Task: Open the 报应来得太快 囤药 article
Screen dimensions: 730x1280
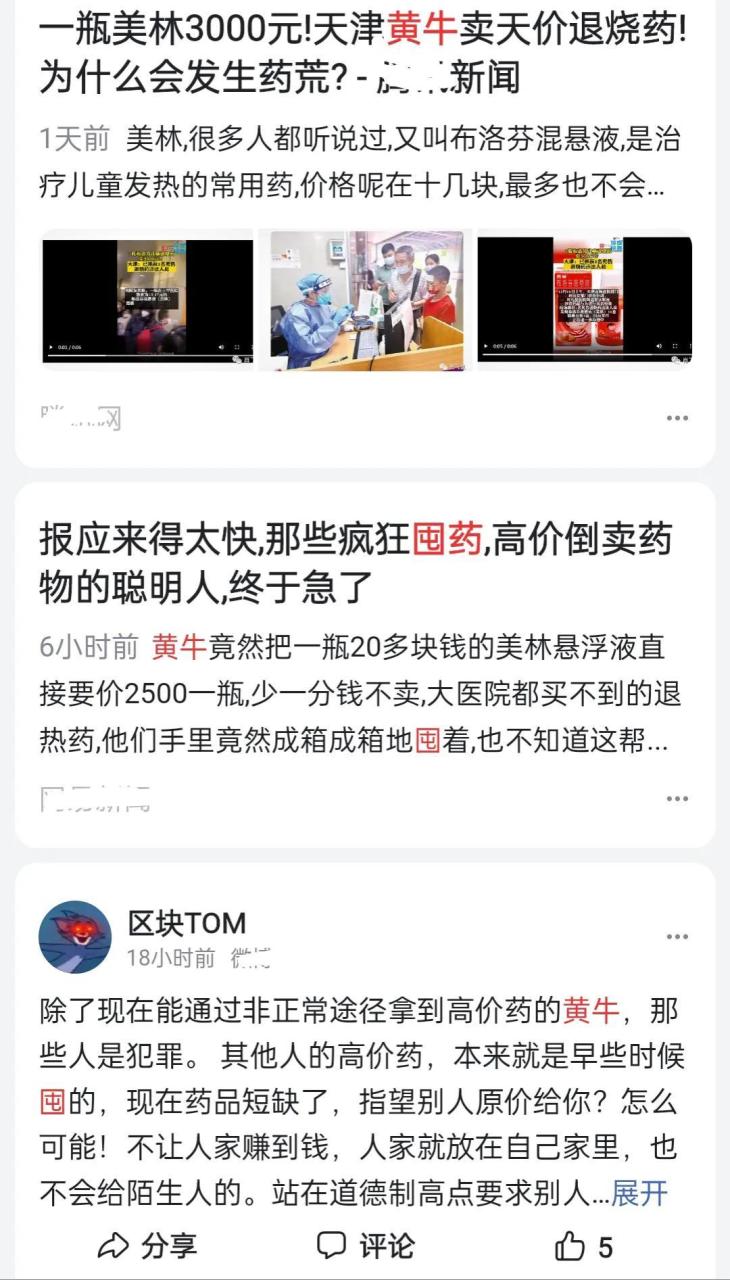Action: point(355,563)
